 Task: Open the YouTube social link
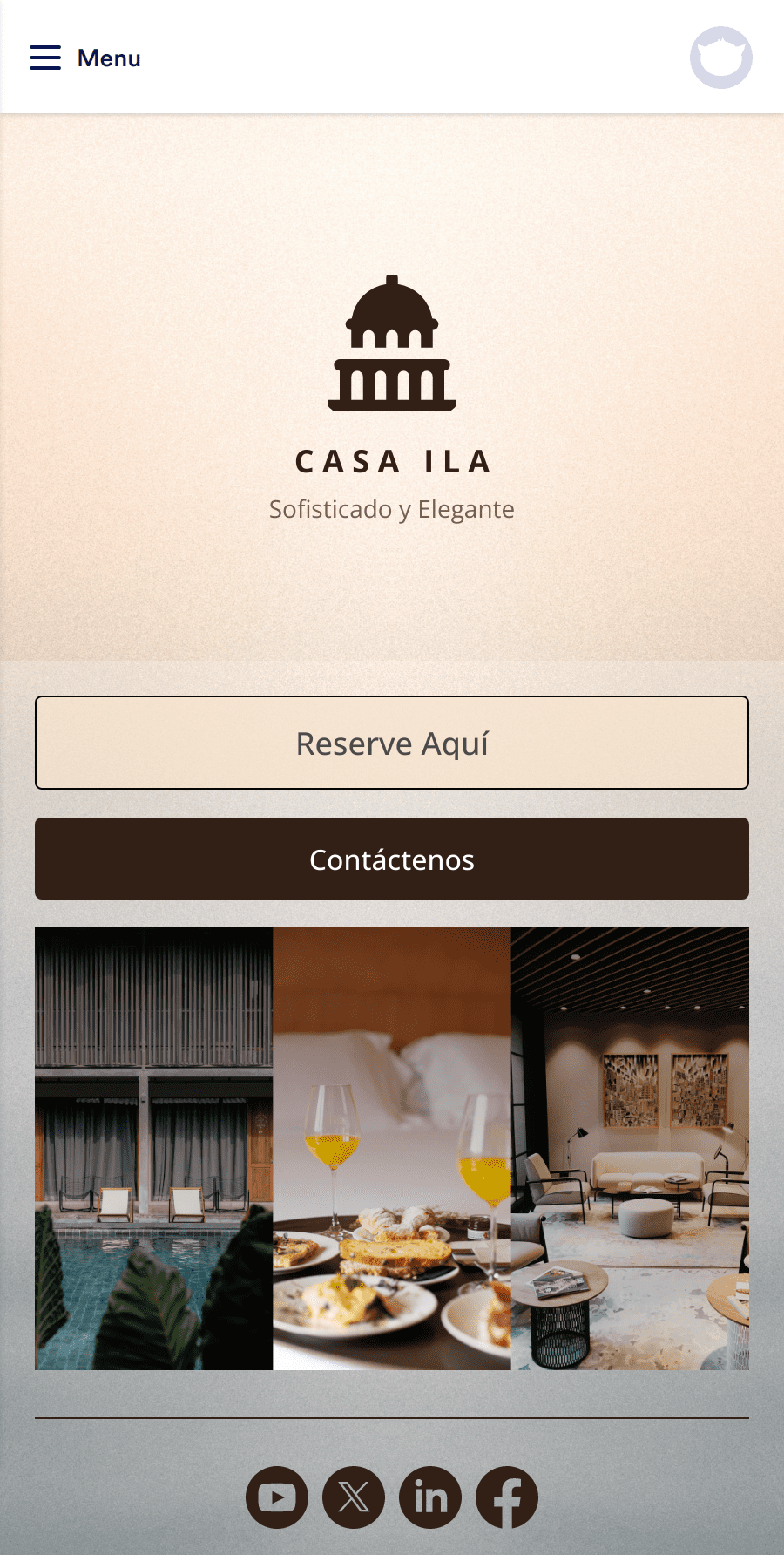point(277,1497)
